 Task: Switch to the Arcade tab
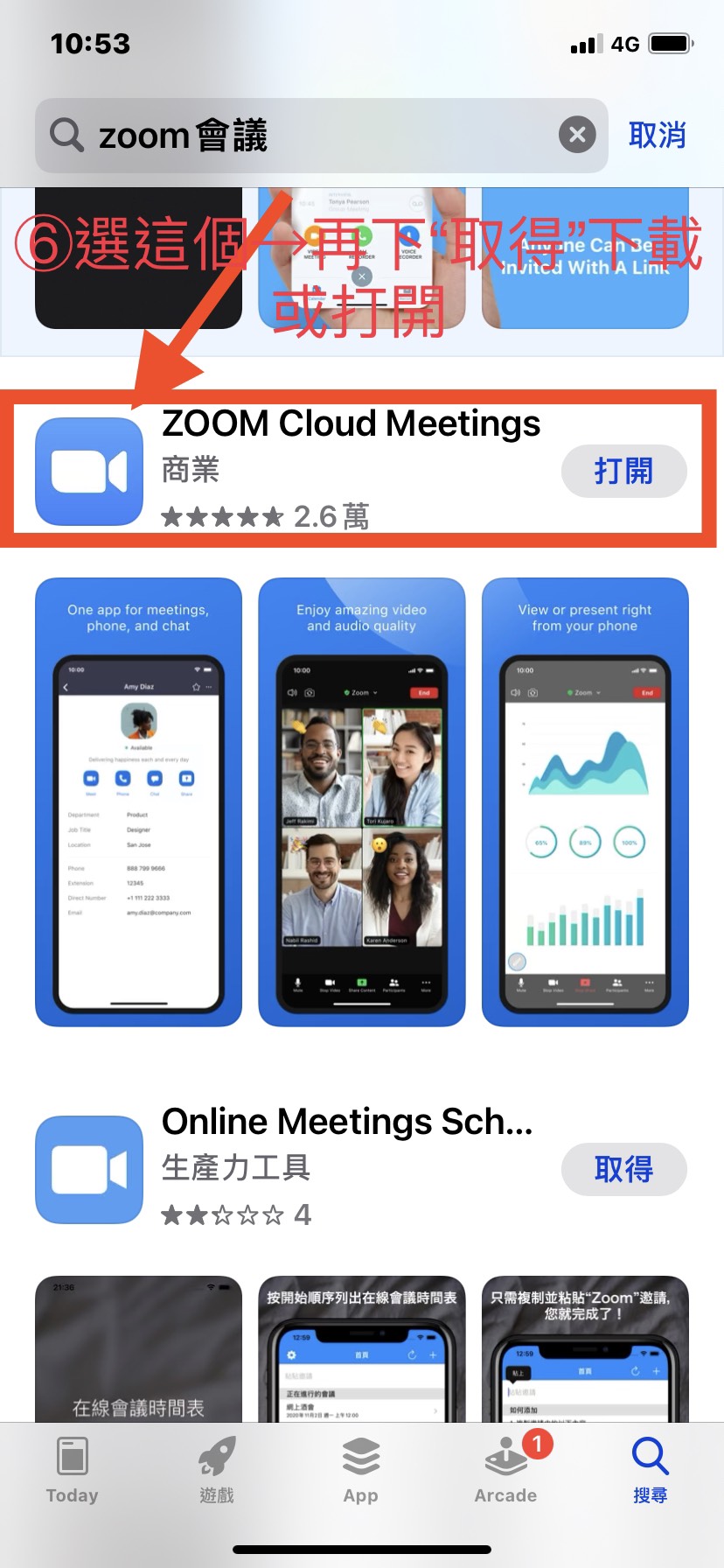[506, 1470]
